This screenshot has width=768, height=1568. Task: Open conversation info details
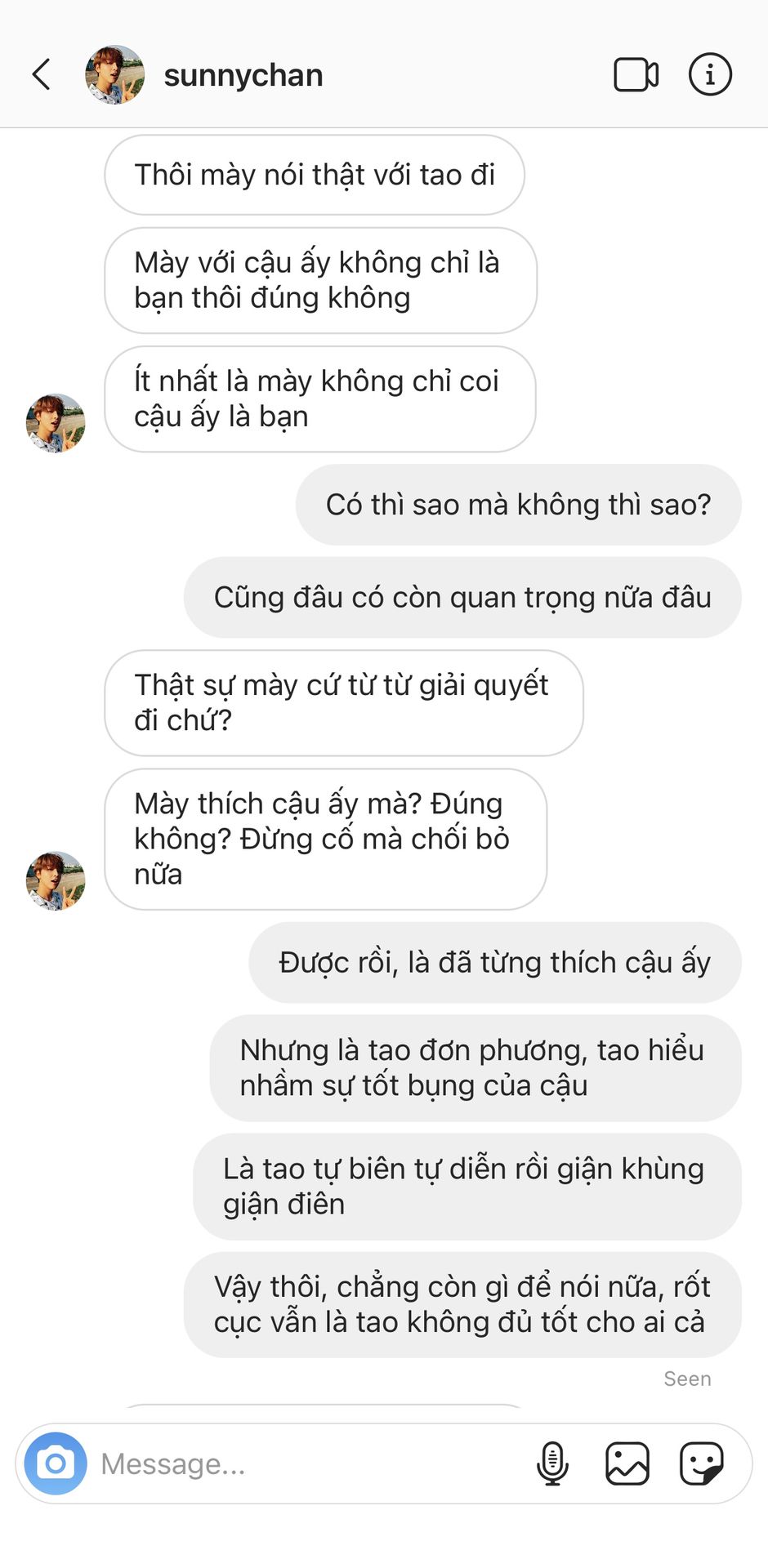tap(710, 75)
